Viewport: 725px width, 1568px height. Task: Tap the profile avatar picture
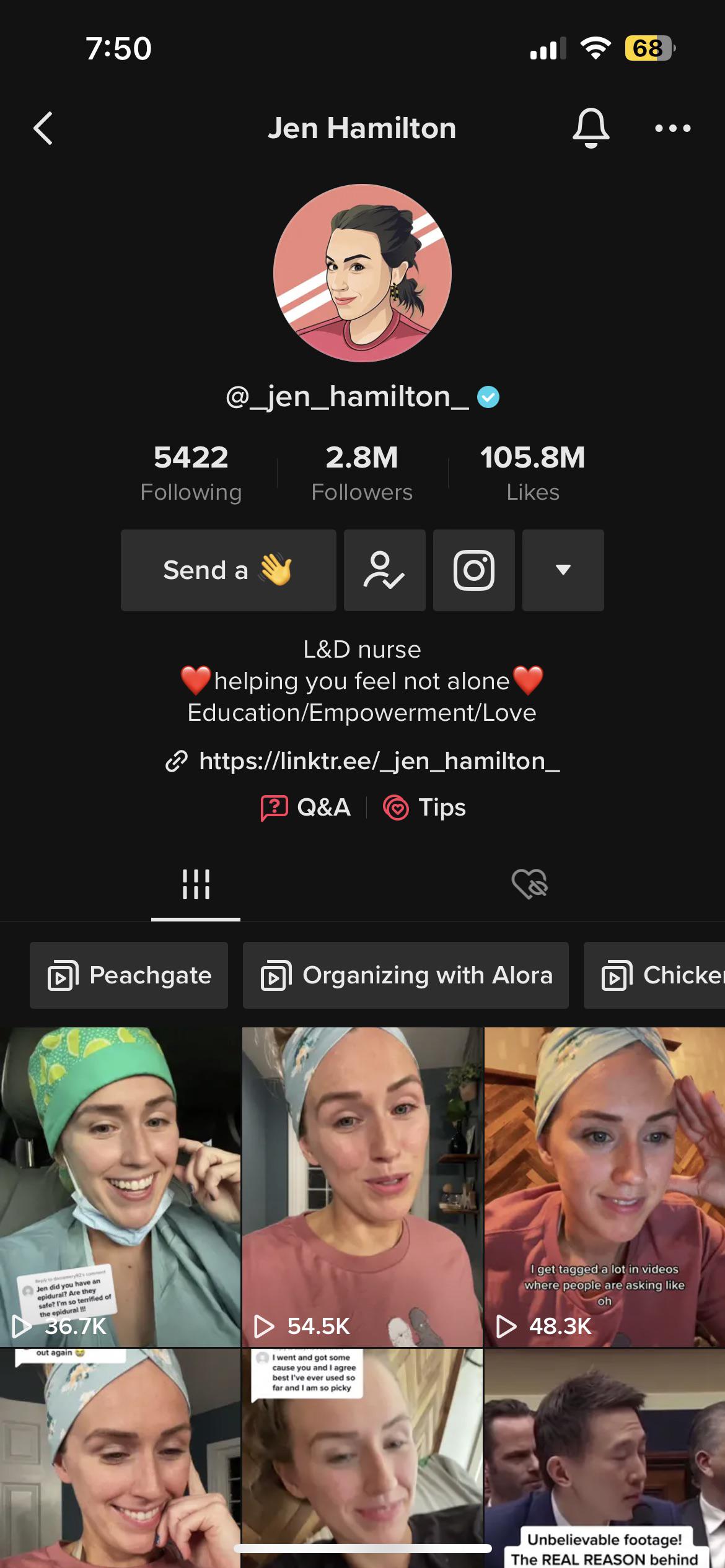point(362,273)
